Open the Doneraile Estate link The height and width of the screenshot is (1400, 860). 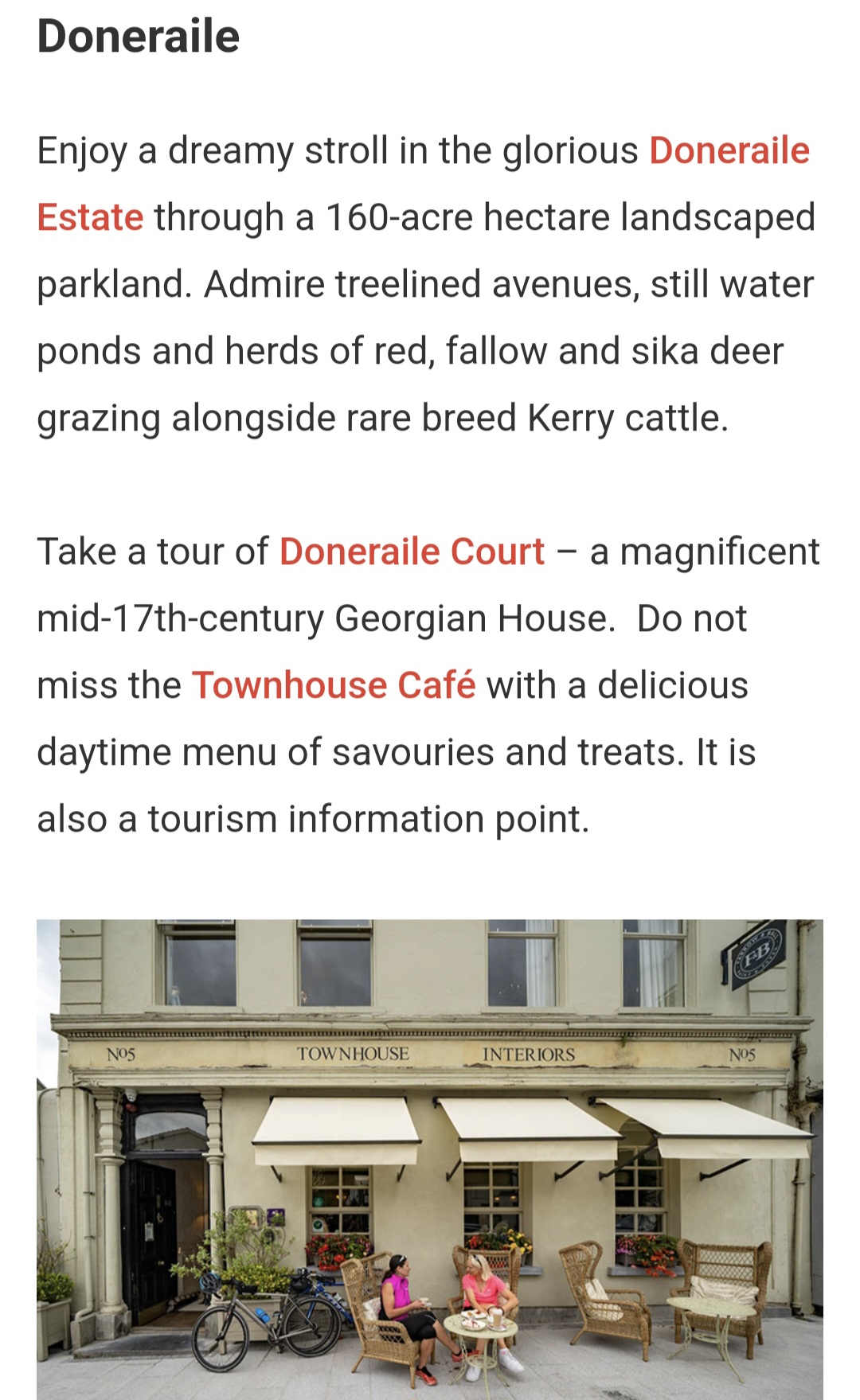coord(729,151)
